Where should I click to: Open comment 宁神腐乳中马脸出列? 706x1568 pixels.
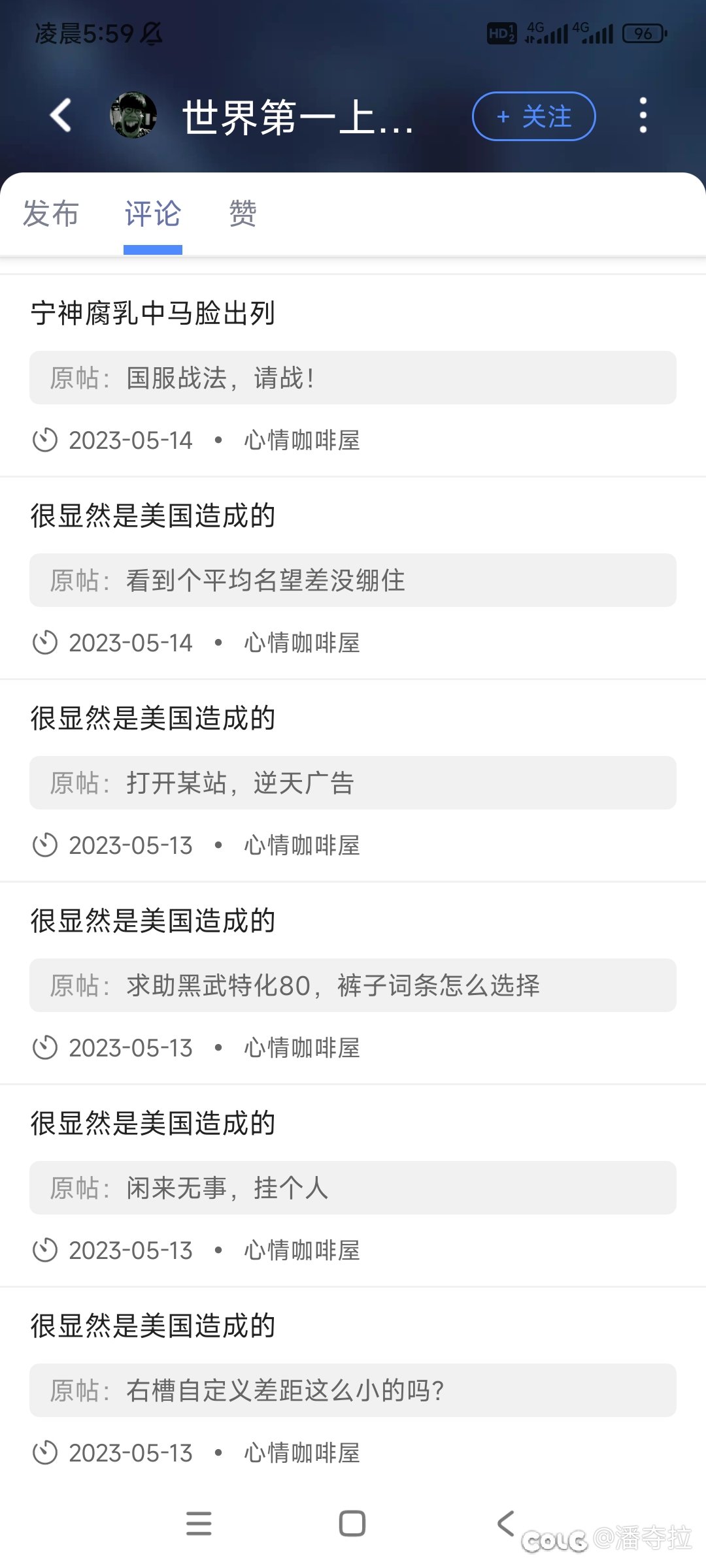[152, 313]
